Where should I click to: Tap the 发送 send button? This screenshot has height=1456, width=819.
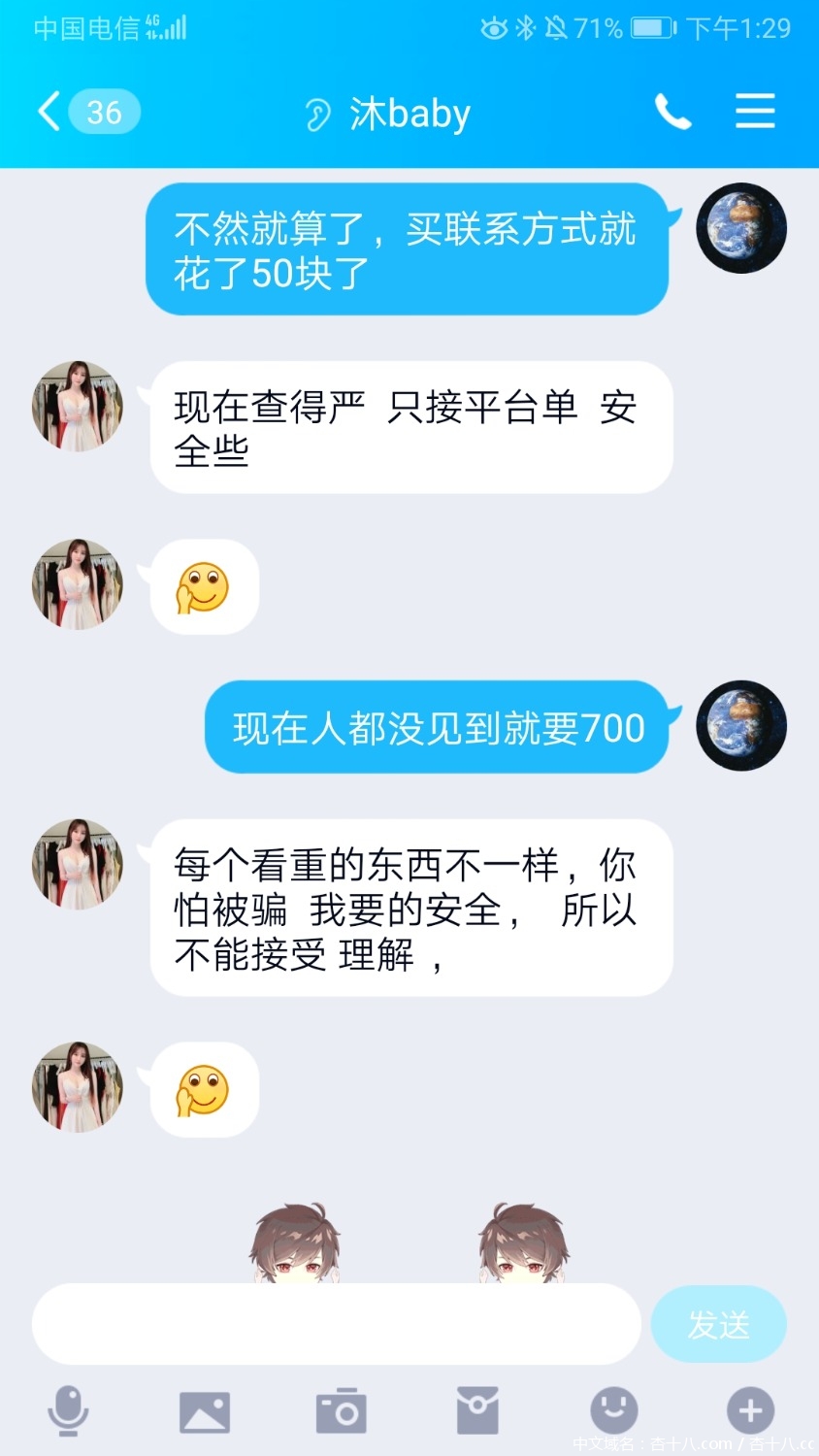[x=718, y=1325]
